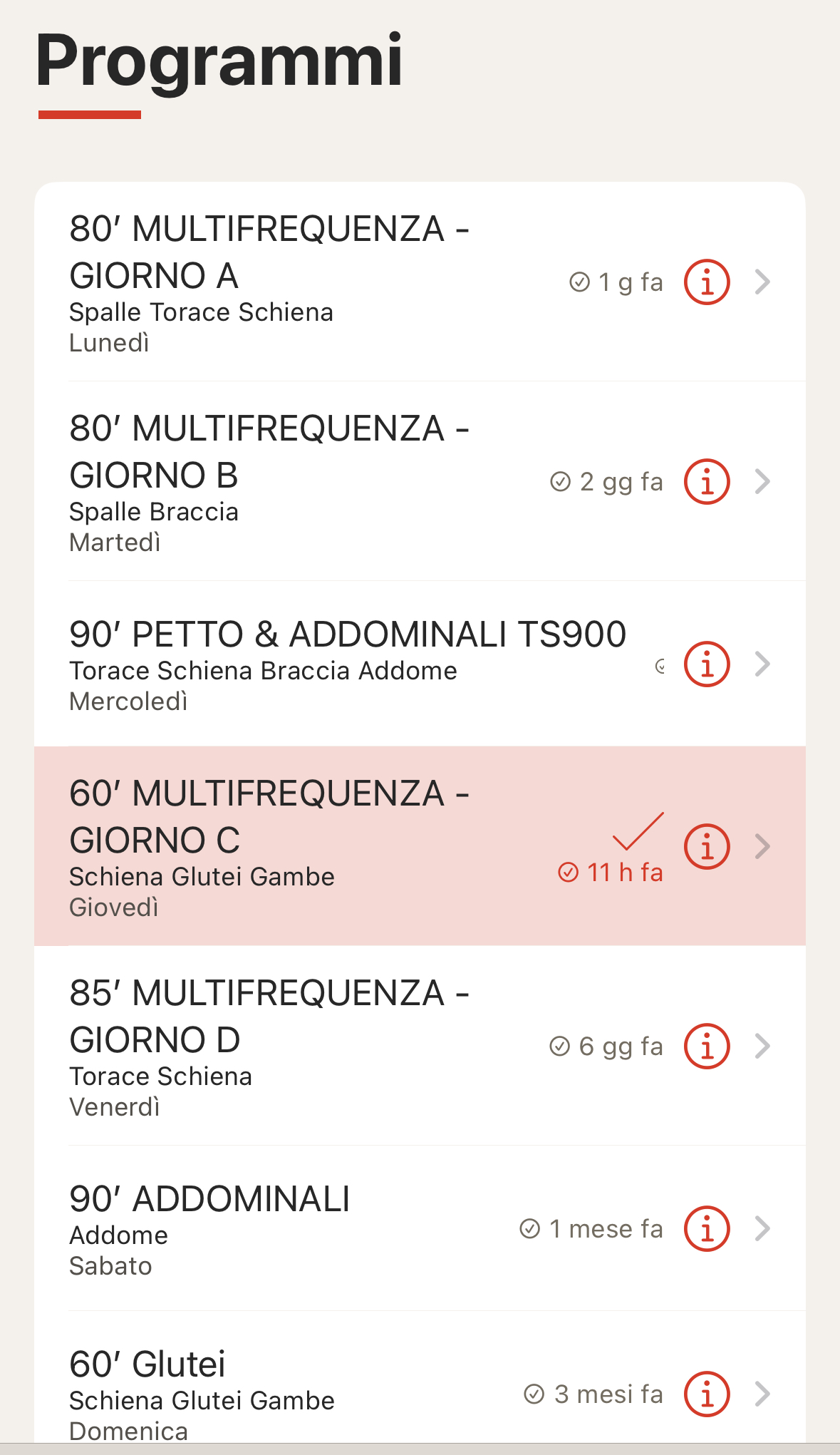Show info for Multifrequenza Giorno A
This screenshot has width=840, height=1455.
pos(707,282)
